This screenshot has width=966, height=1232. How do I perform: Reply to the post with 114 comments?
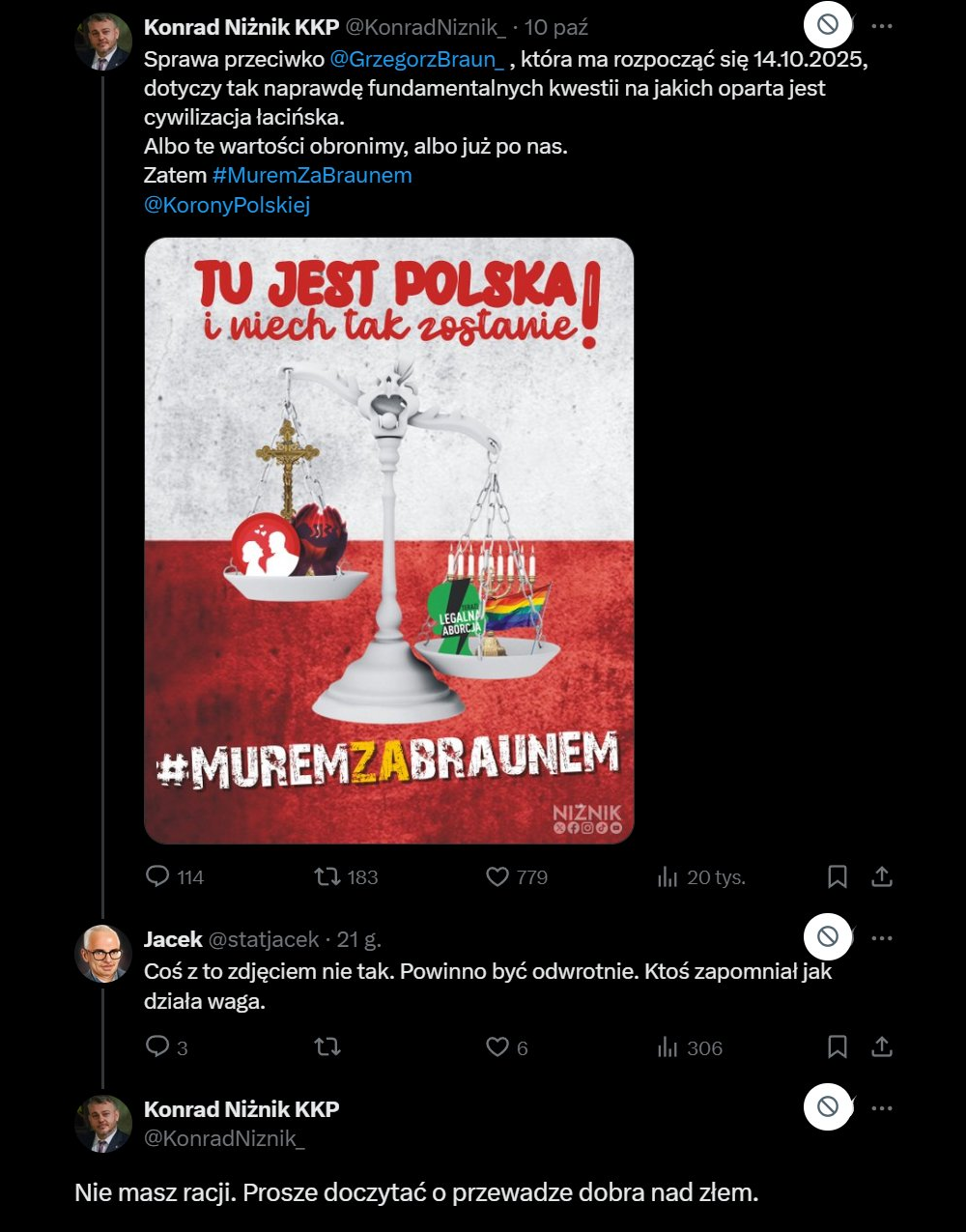(157, 876)
